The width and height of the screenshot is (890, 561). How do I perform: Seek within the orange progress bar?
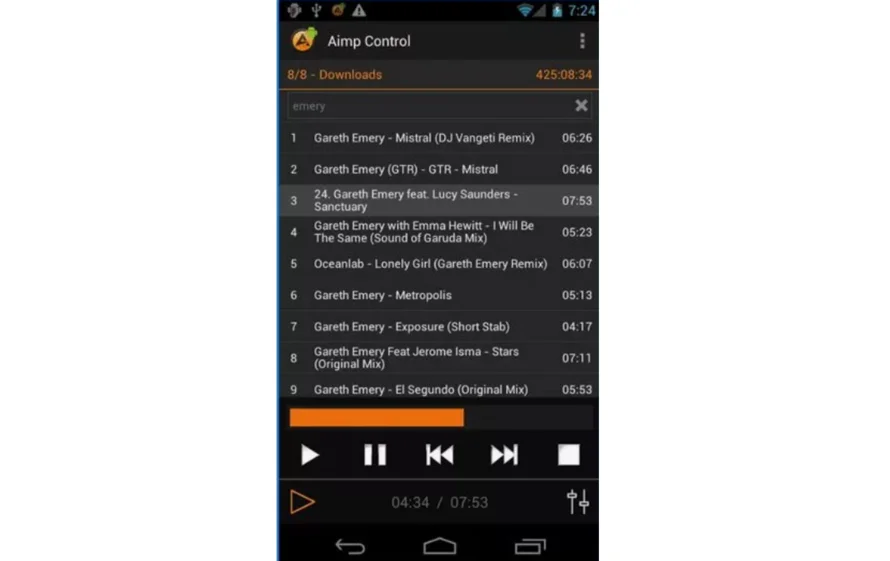pos(440,417)
